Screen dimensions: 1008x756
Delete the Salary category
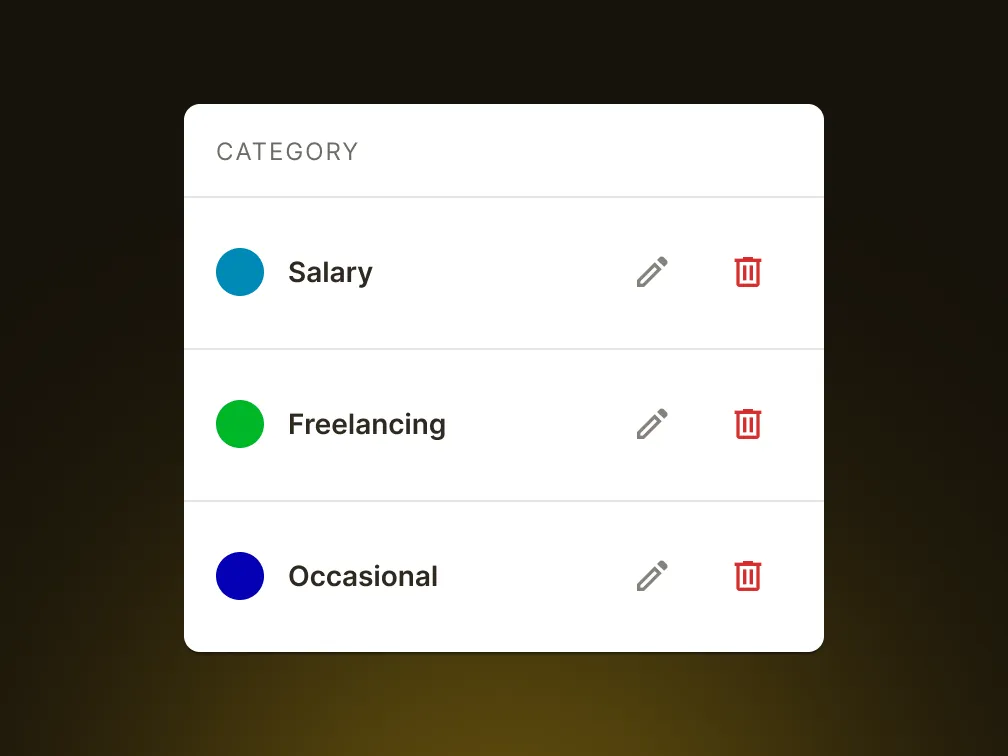[748, 272]
